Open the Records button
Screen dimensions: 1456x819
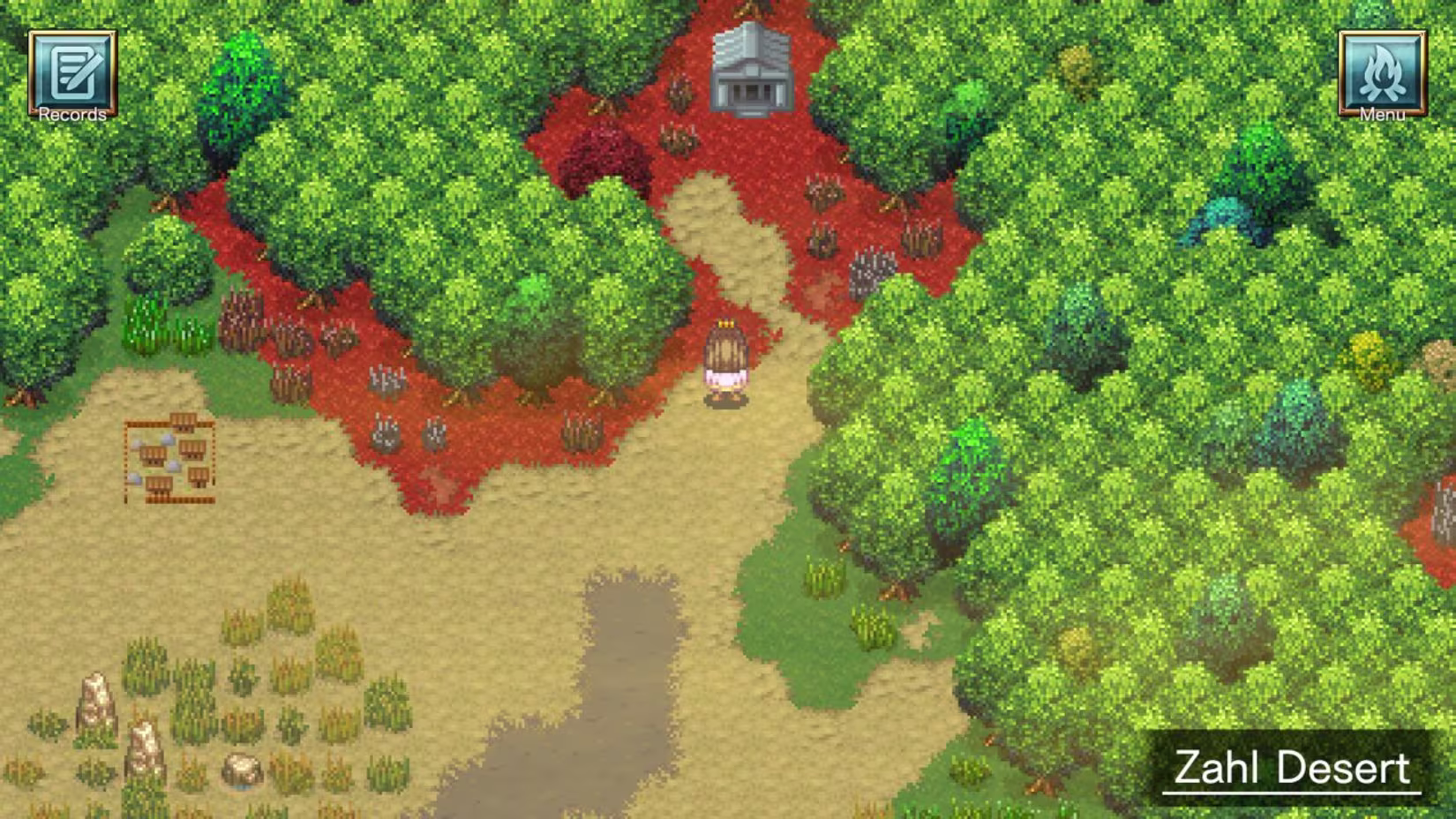[x=72, y=74]
